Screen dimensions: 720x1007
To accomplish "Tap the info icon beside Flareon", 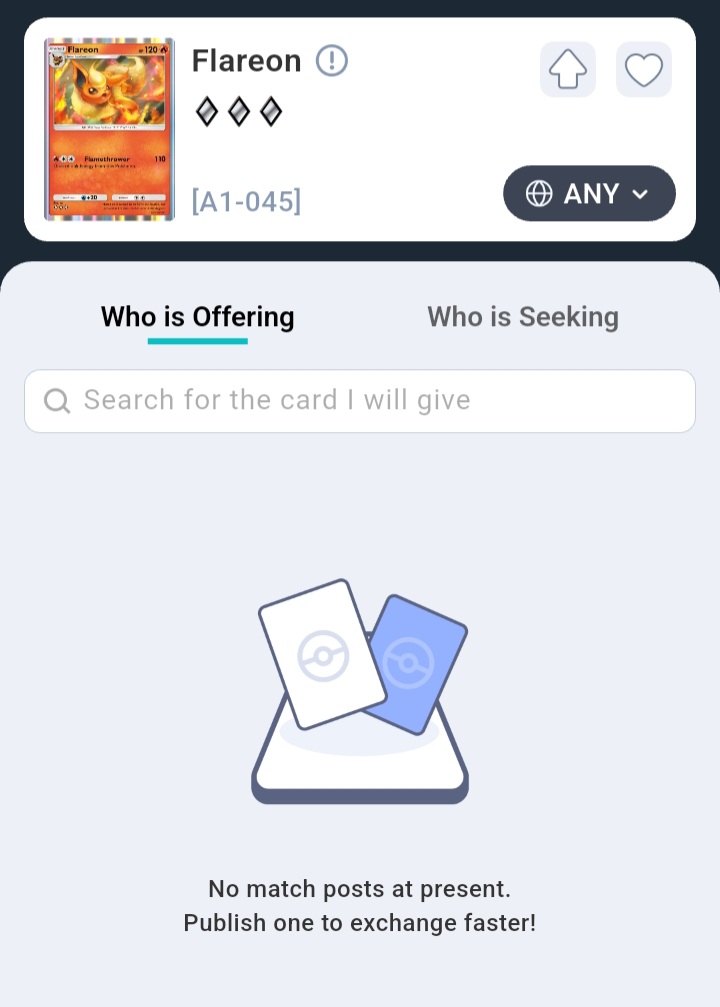I will point(332,61).
